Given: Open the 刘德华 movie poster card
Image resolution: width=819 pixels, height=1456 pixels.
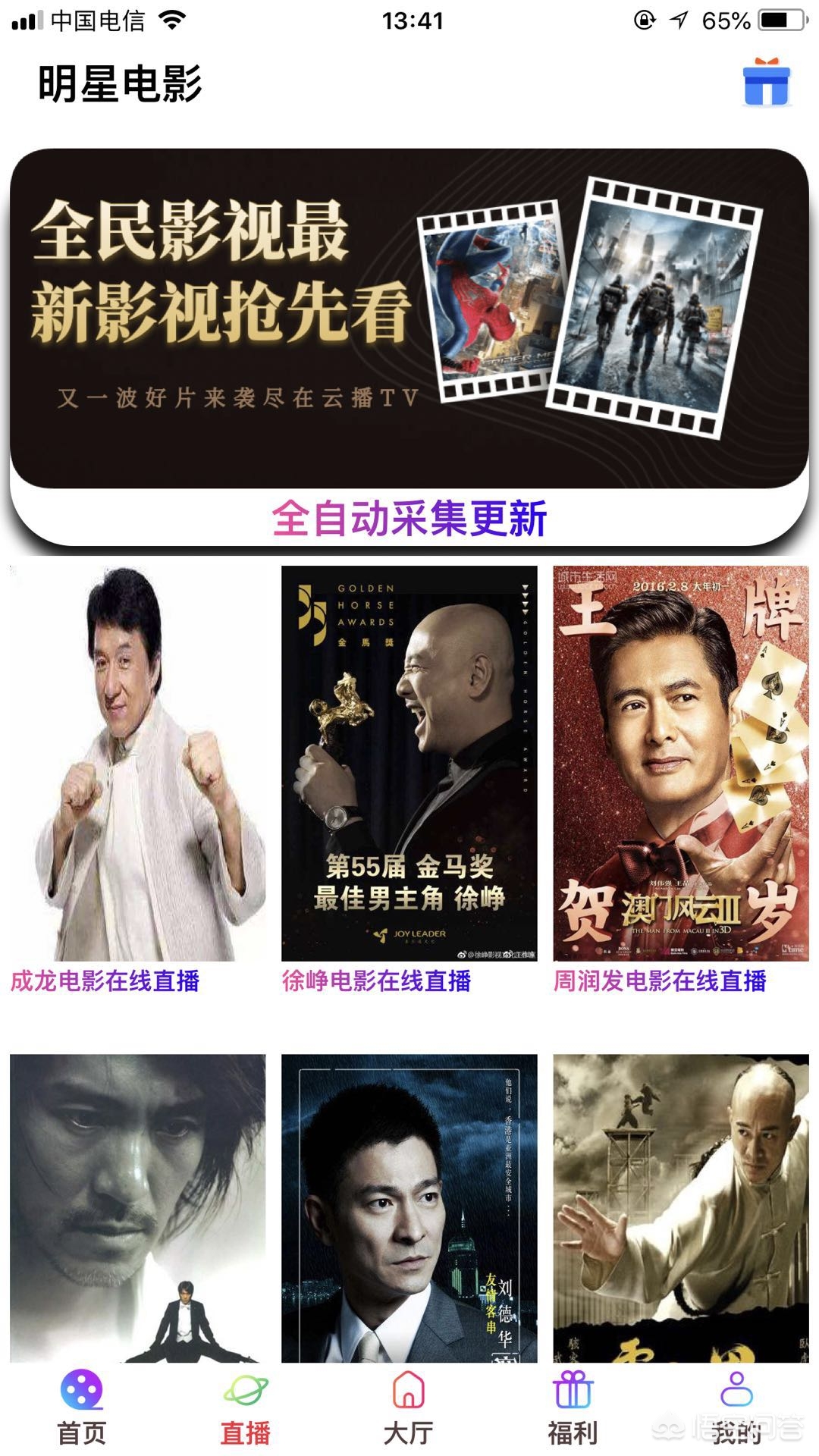Looking at the screenshot, I should pyautogui.click(x=409, y=1207).
